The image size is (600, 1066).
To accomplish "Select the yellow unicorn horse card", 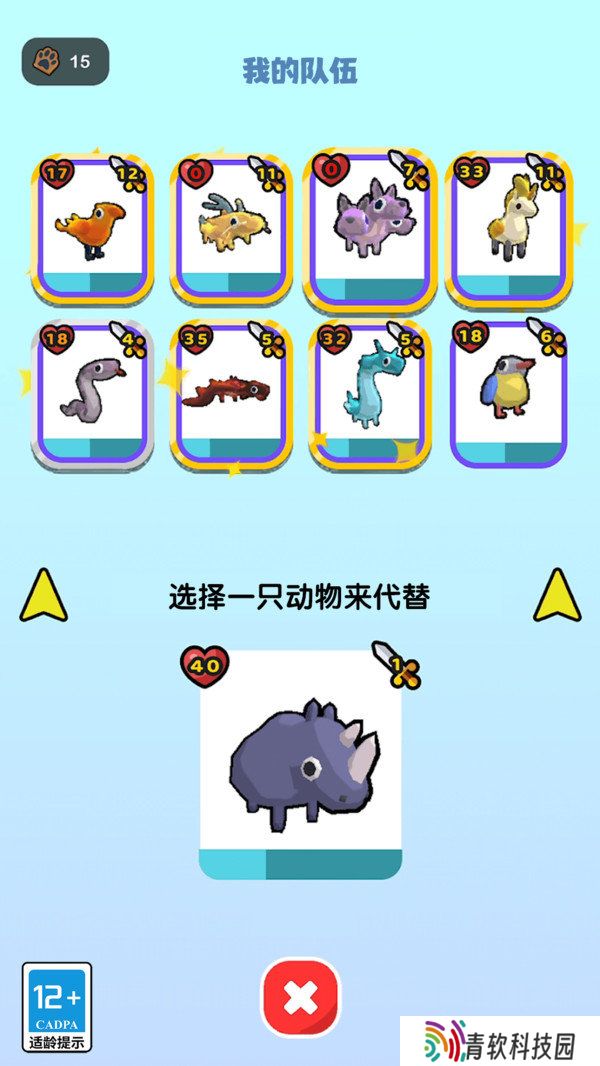I will point(509,230).
